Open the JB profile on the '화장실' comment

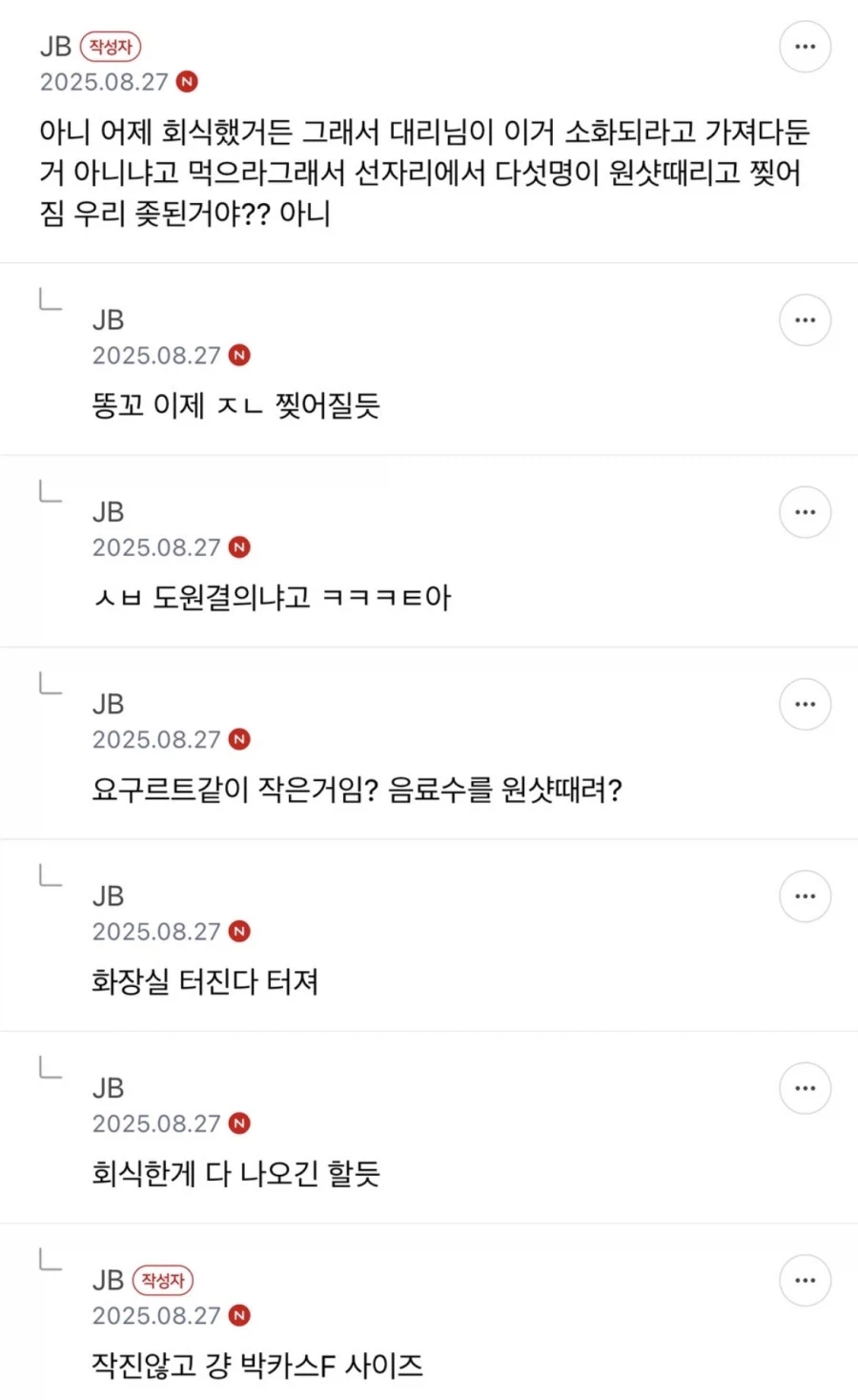pos(108,896)
